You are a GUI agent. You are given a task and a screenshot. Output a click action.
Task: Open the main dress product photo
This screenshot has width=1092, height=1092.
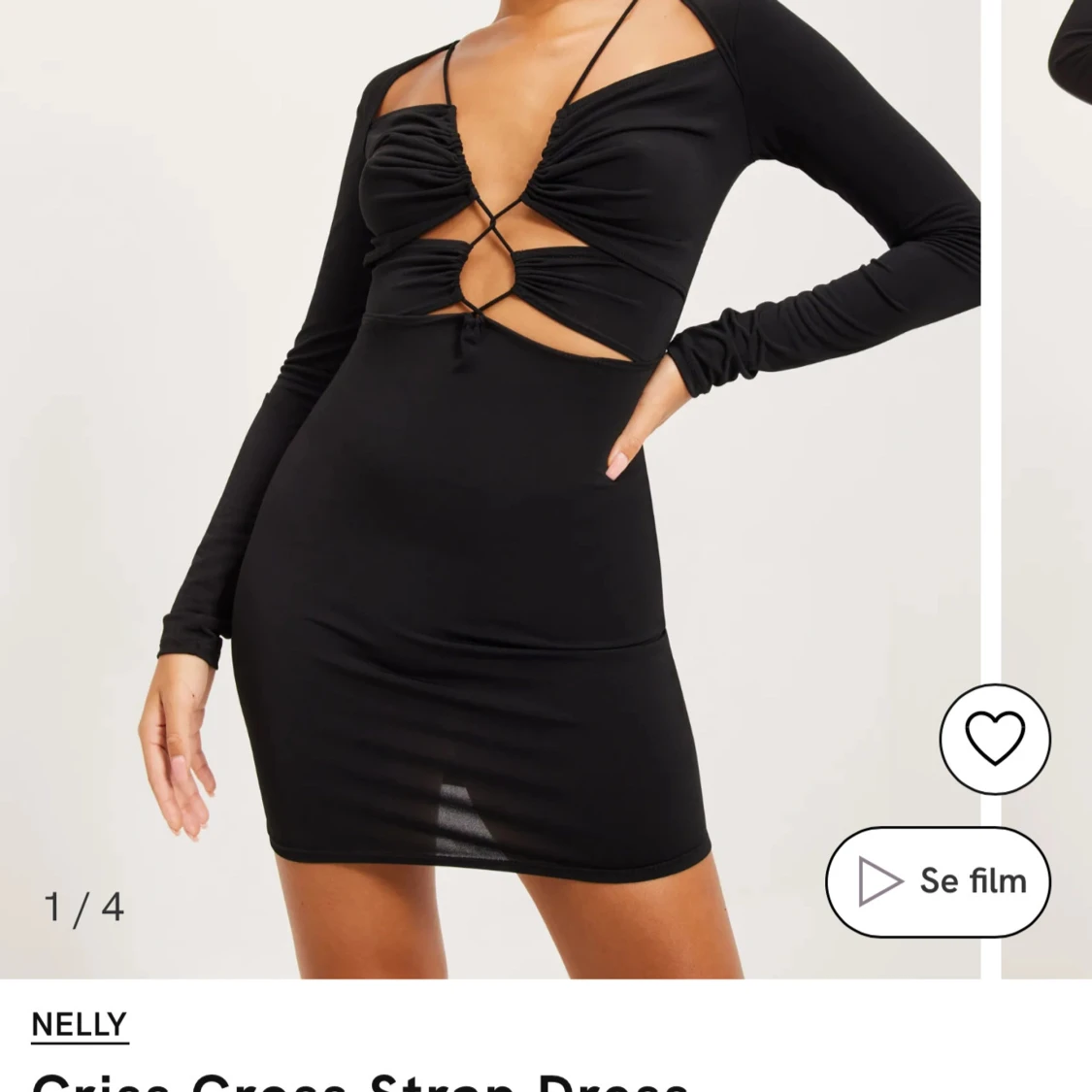pos(485,485)
